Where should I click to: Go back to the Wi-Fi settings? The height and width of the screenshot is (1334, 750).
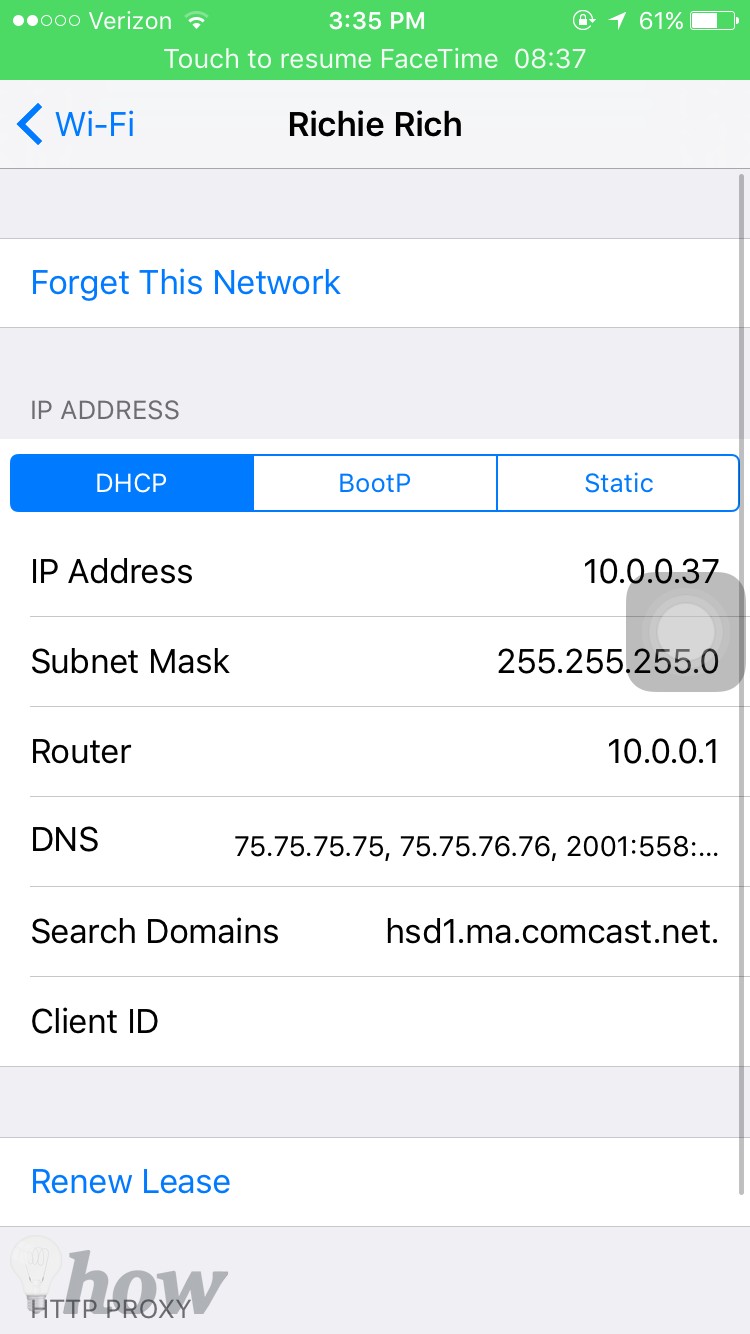point(76,125)
